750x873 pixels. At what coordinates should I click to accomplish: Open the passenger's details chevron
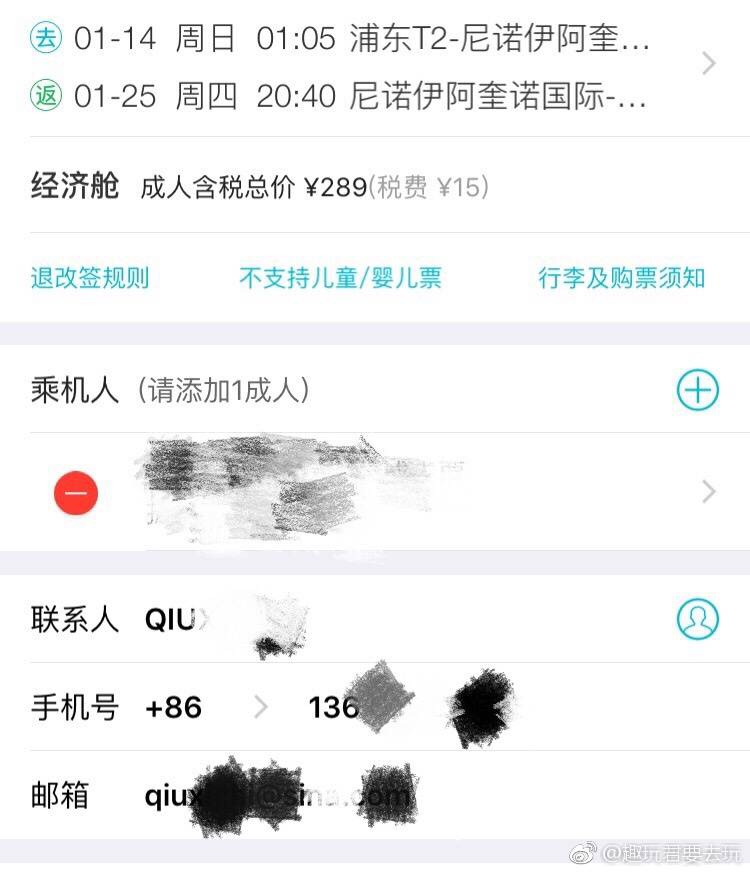[x=708, y=491]
